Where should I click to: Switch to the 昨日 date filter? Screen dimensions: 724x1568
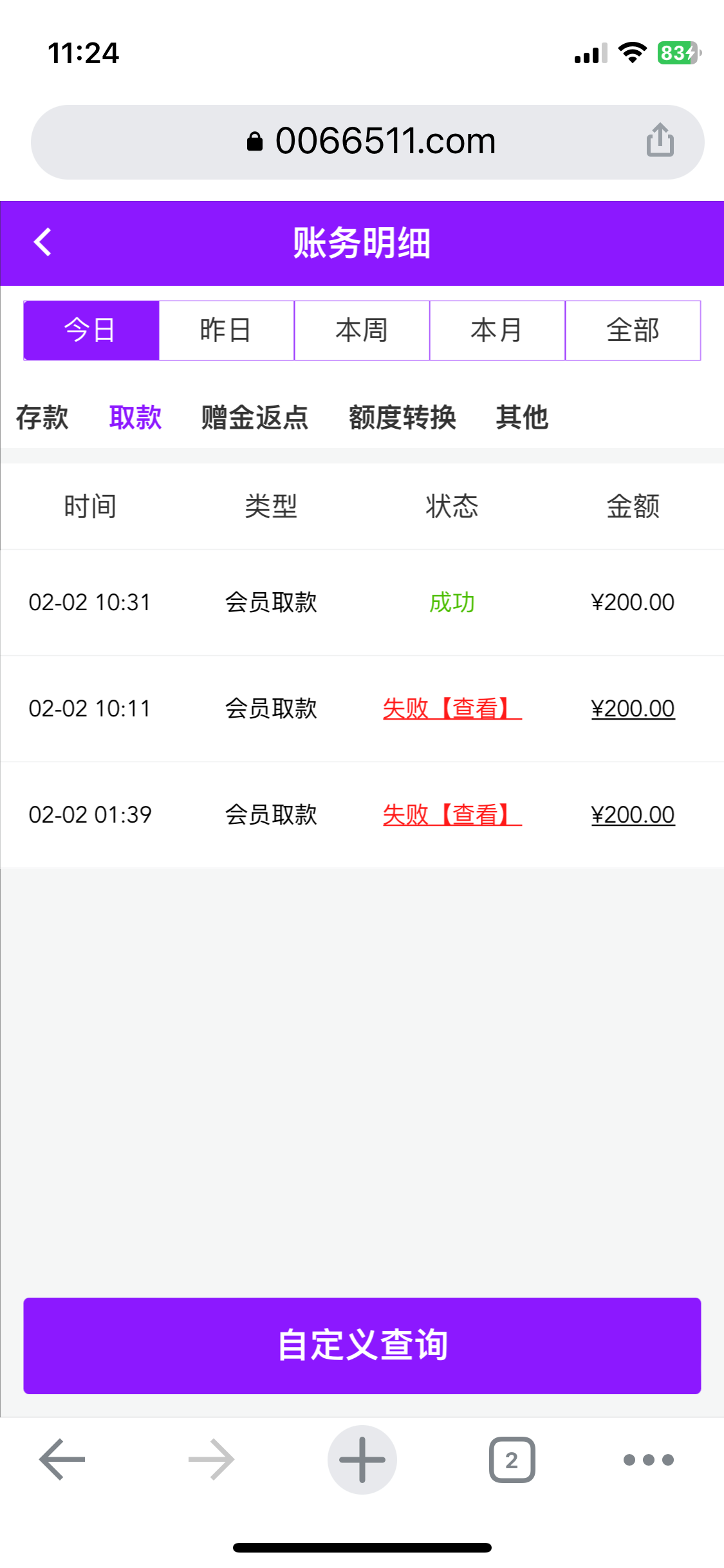(226, 330)
